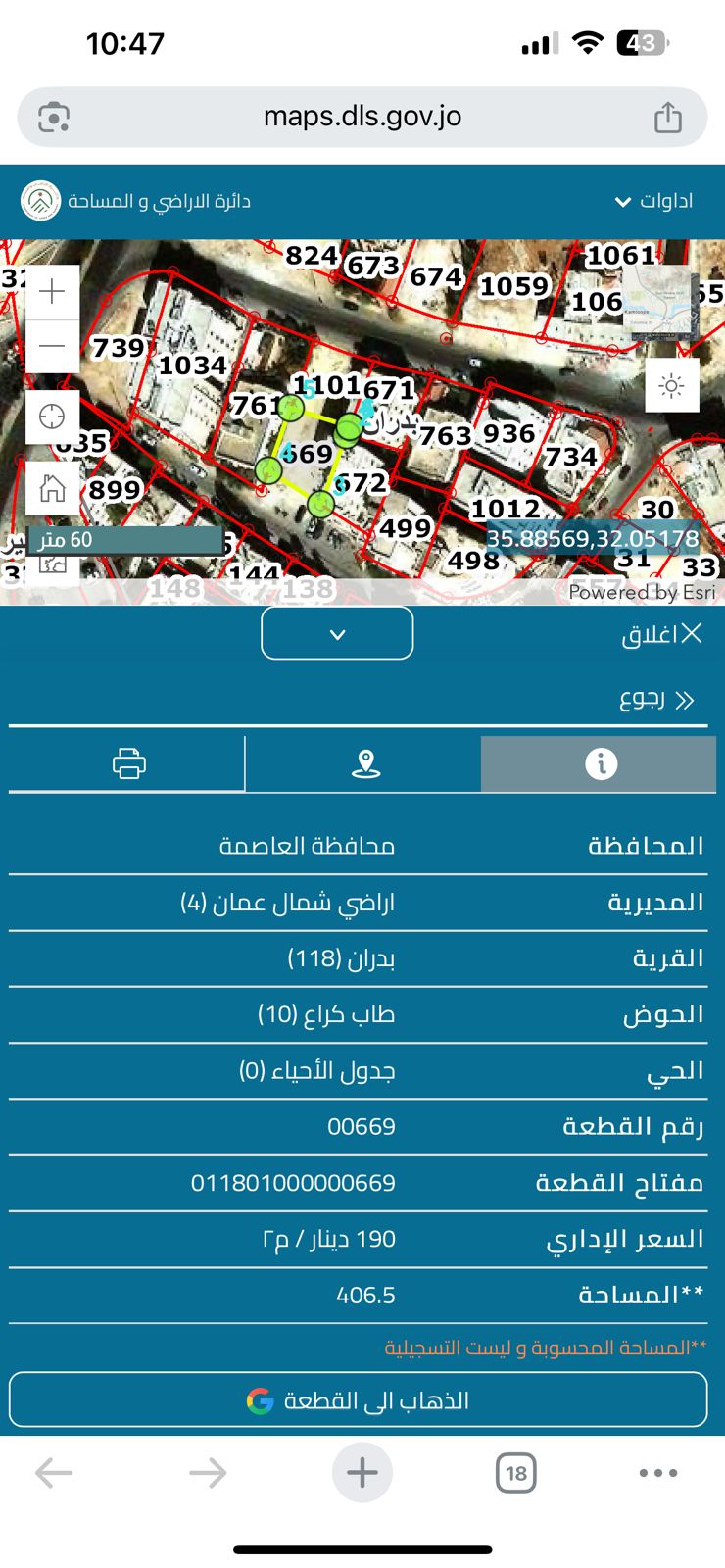Locate my position on the map

(52, 416)
